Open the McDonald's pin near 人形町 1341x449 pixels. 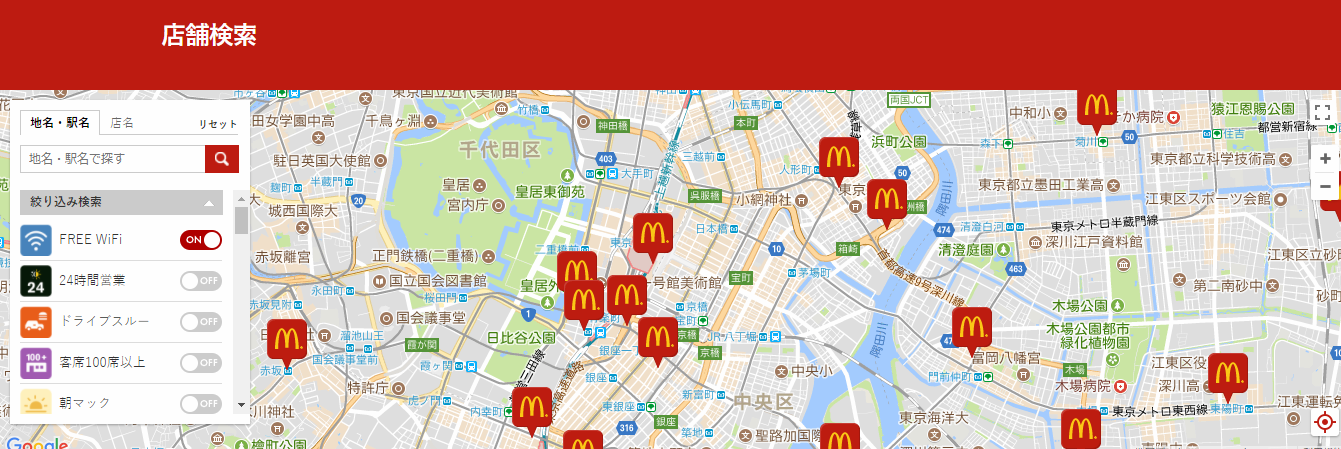838,156
